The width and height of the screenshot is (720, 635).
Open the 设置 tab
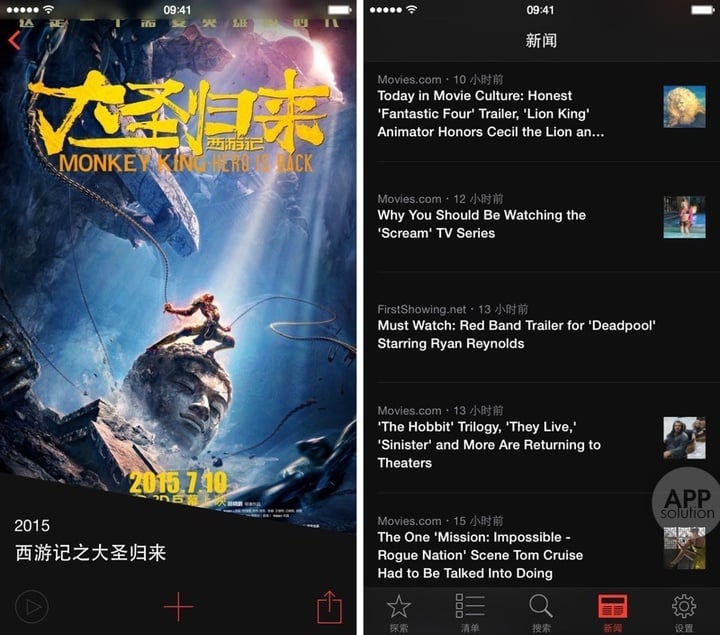click(x=684, y=611)
